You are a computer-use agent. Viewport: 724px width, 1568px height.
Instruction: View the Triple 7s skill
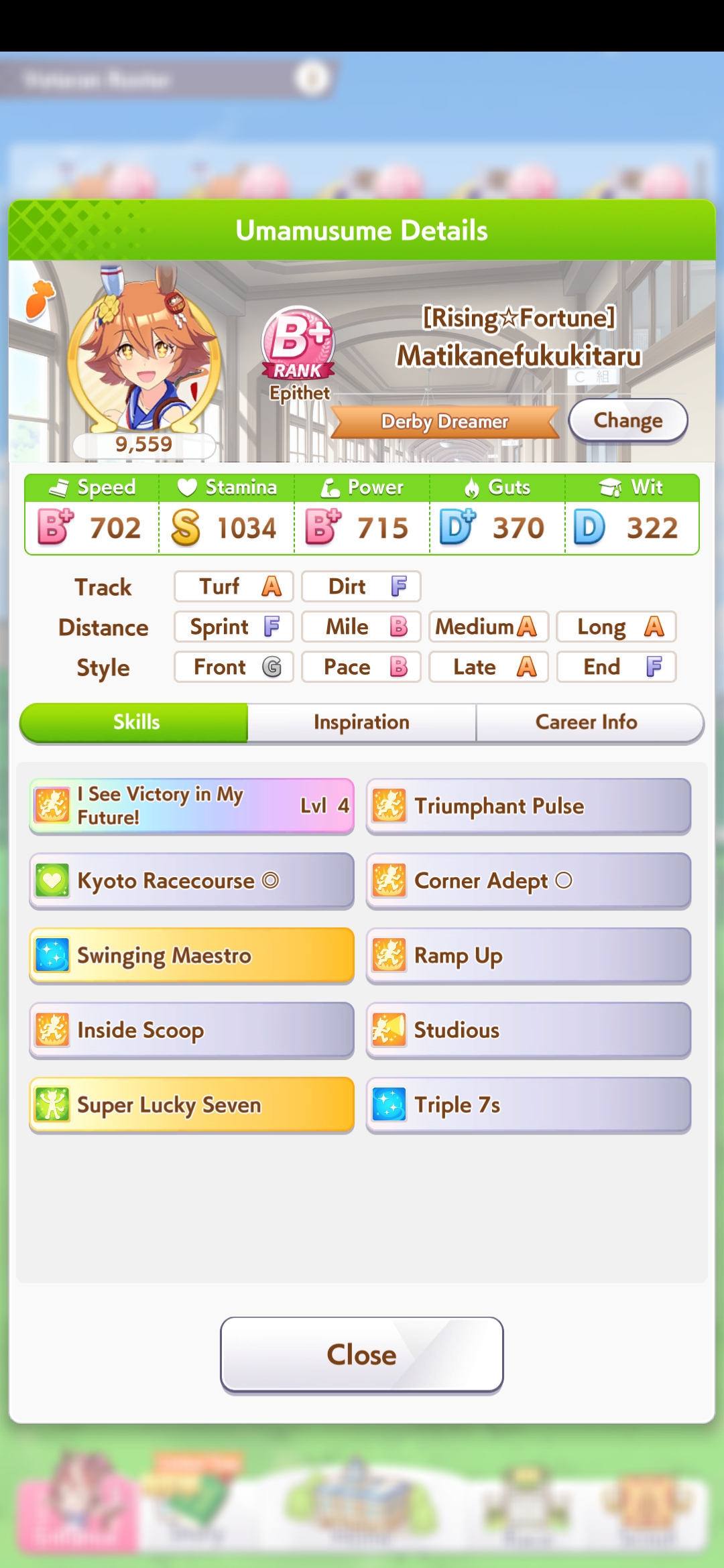point(529,1105)
